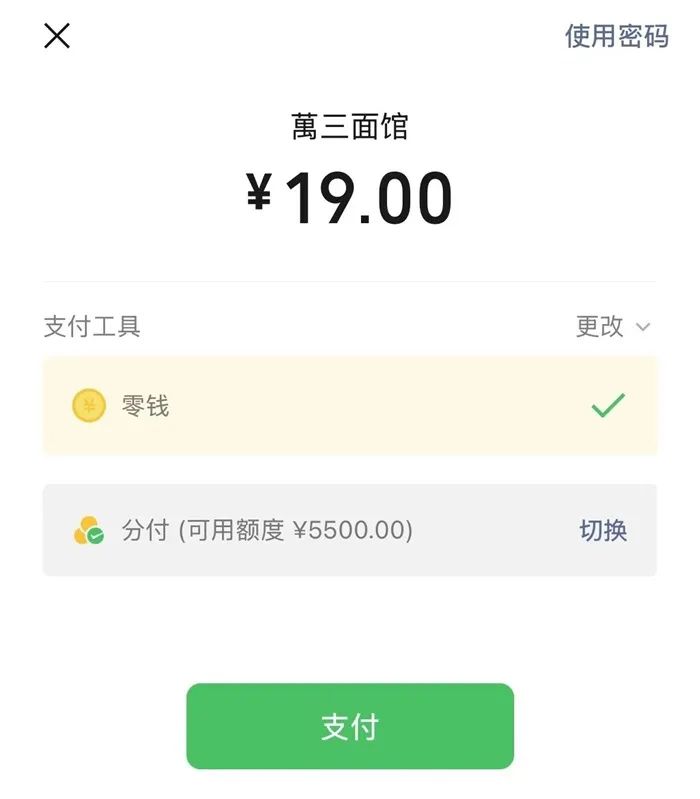
Task: Close the payment dialog
Action: click(57, 36)
